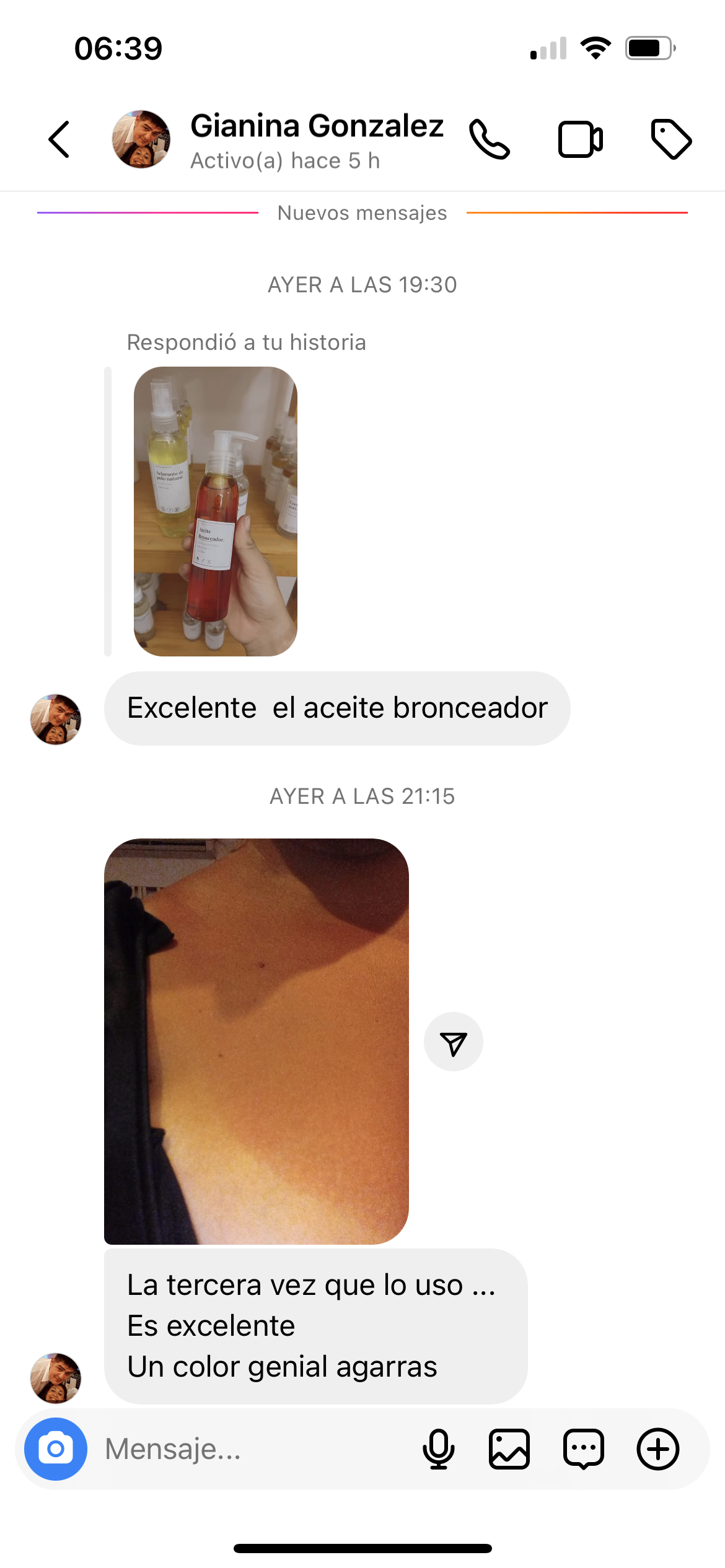The image size is (725, 1568).
Task: Open Gianina Gonzalez's profile details
Action: [x=316, y=140]
